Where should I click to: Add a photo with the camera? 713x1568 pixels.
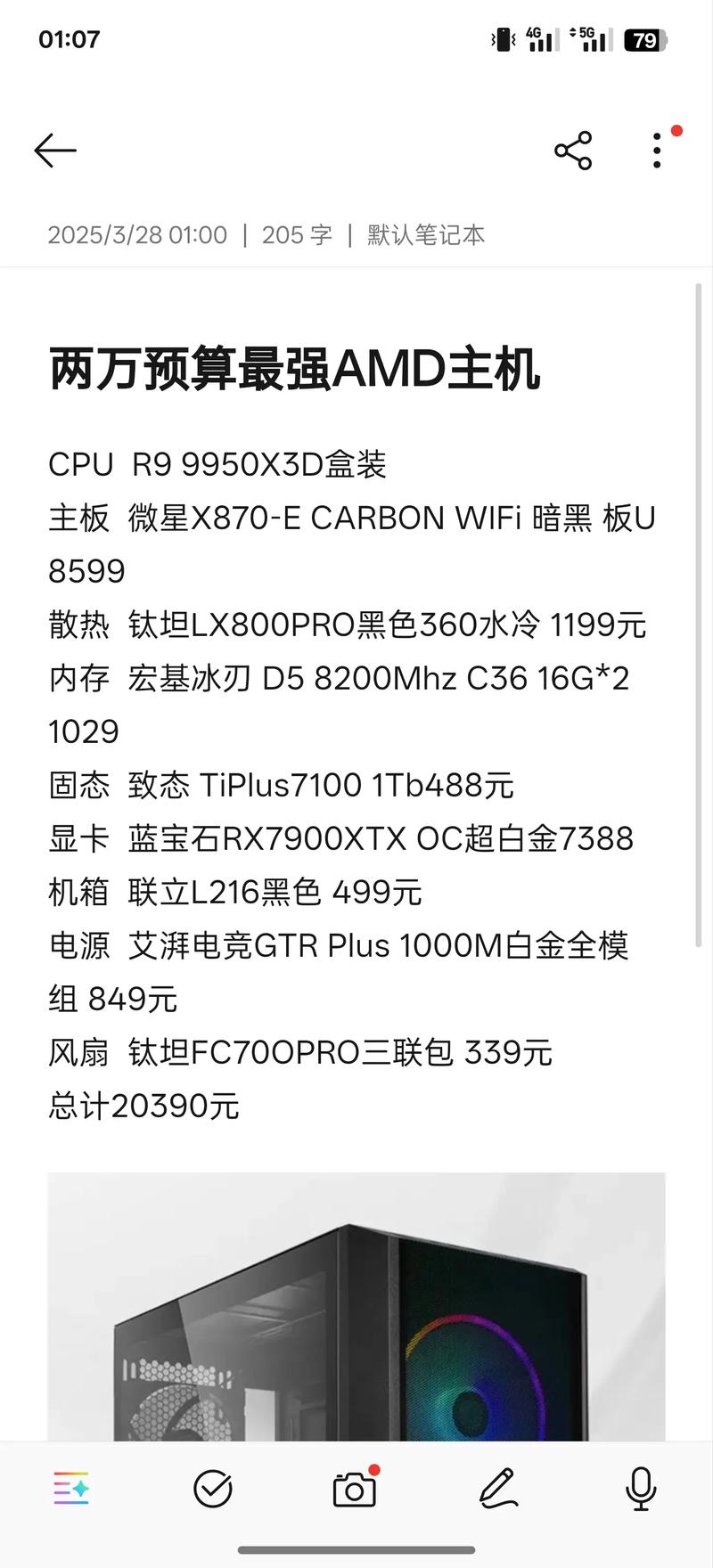[x=355, y=1490]
